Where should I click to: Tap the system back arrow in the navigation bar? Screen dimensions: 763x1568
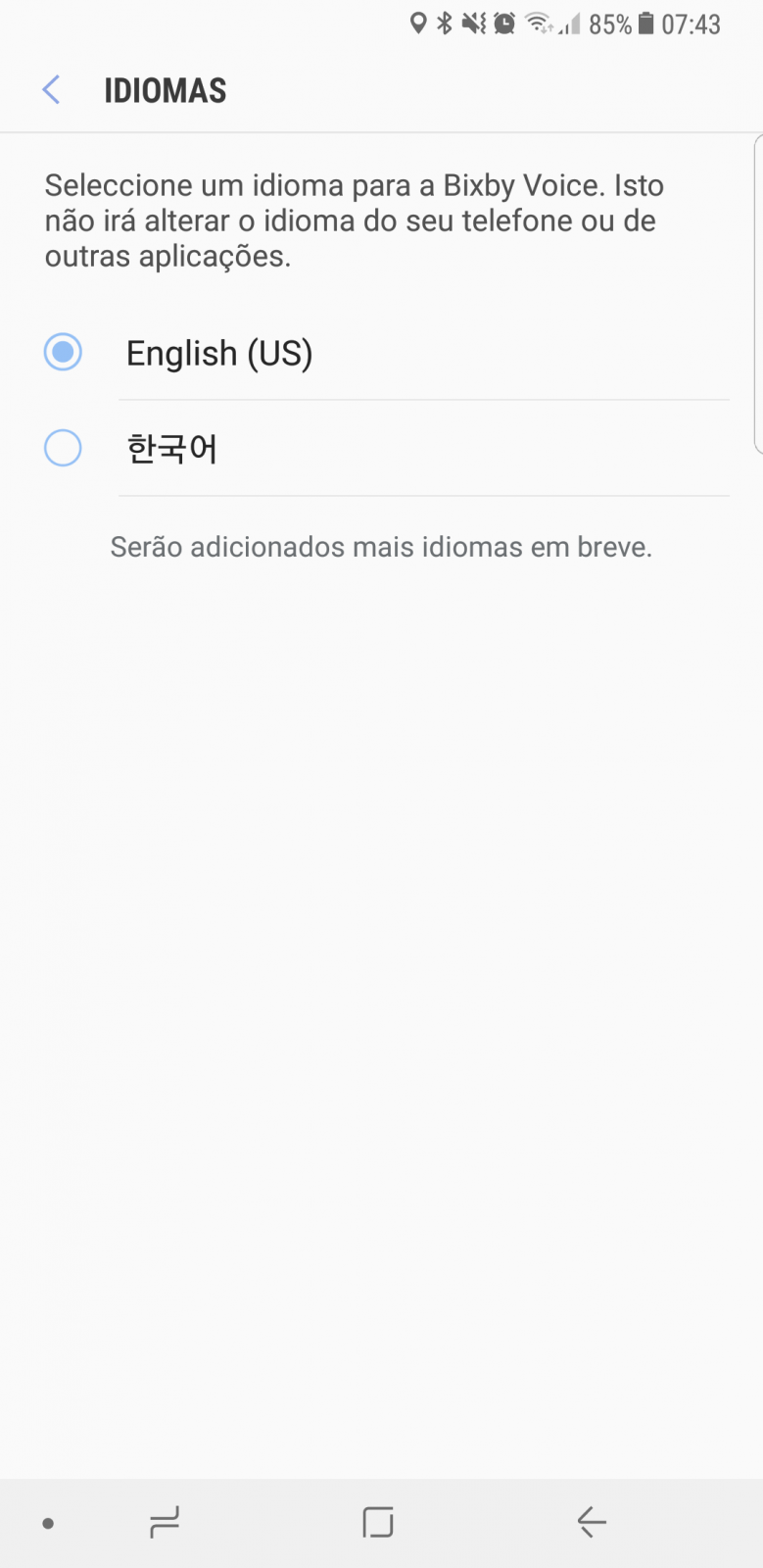coord(592,1522)
